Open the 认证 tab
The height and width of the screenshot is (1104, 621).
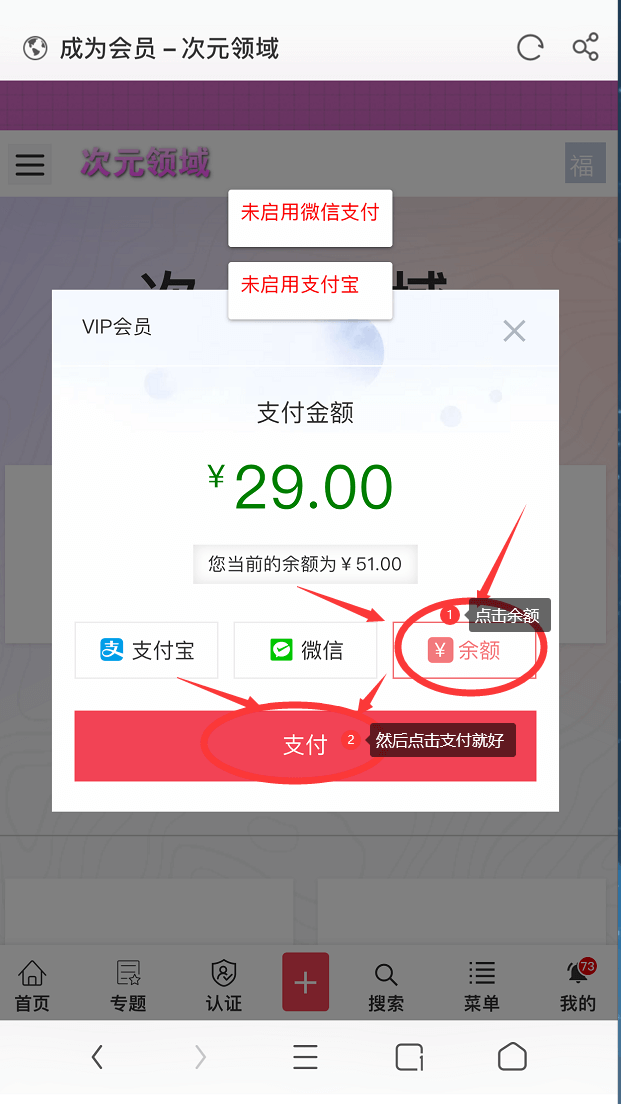click(224, 985)
